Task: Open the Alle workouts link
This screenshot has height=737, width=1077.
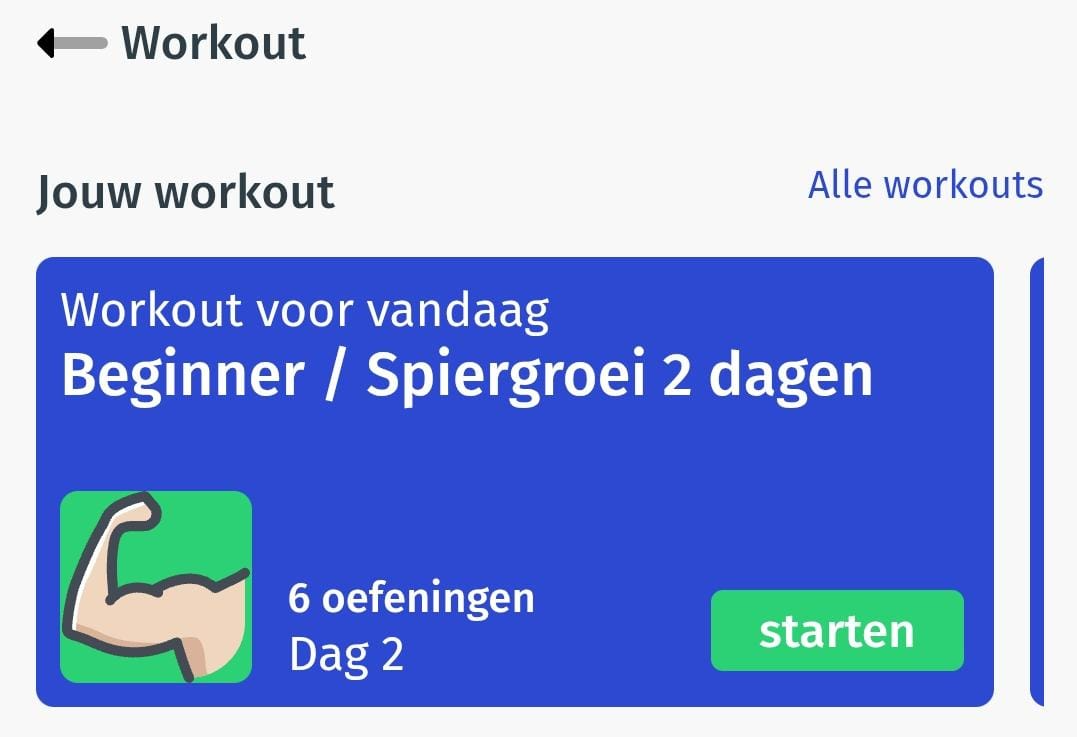Action: (x=925, y=185)
